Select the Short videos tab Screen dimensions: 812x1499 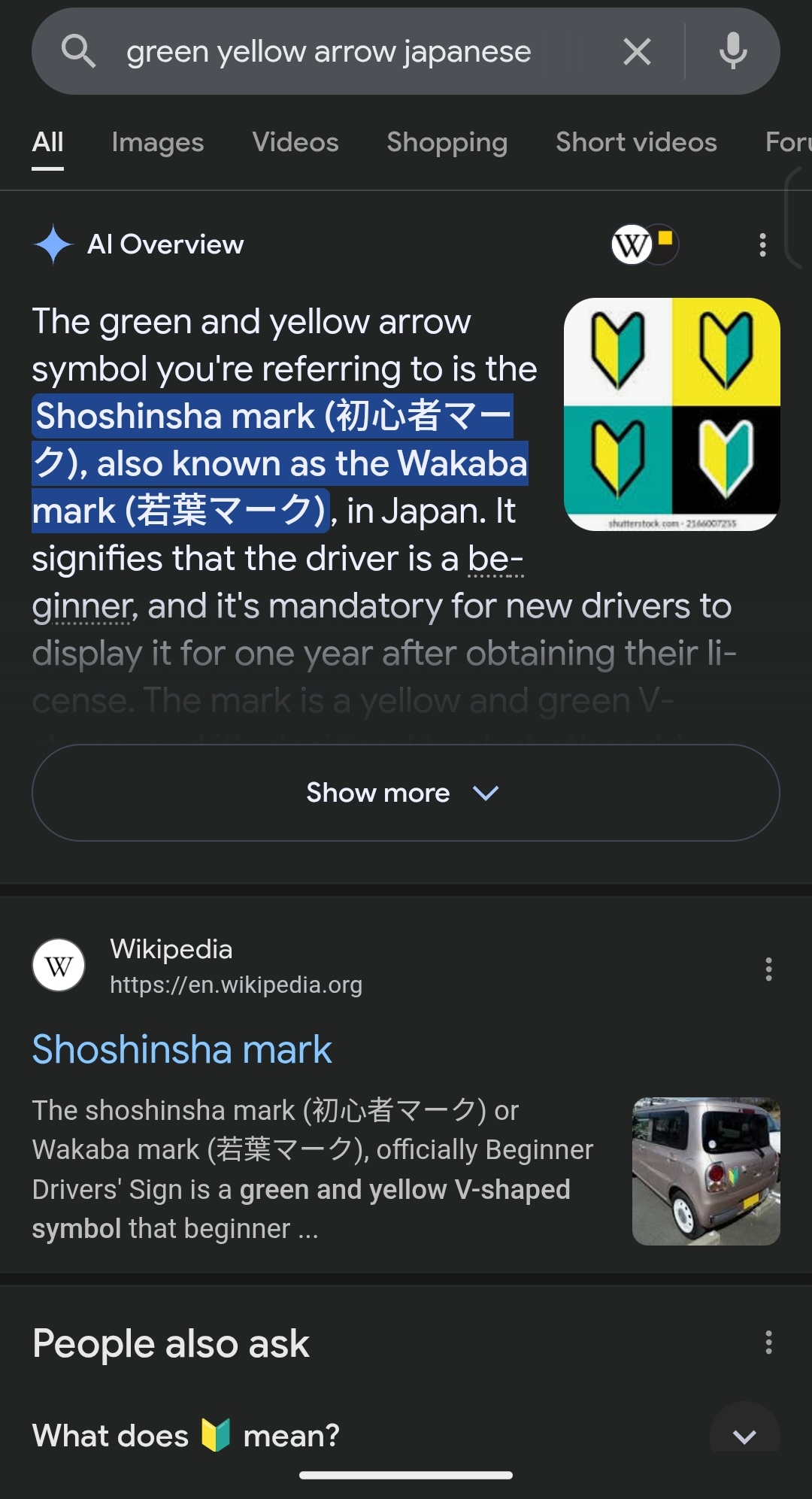636,142
